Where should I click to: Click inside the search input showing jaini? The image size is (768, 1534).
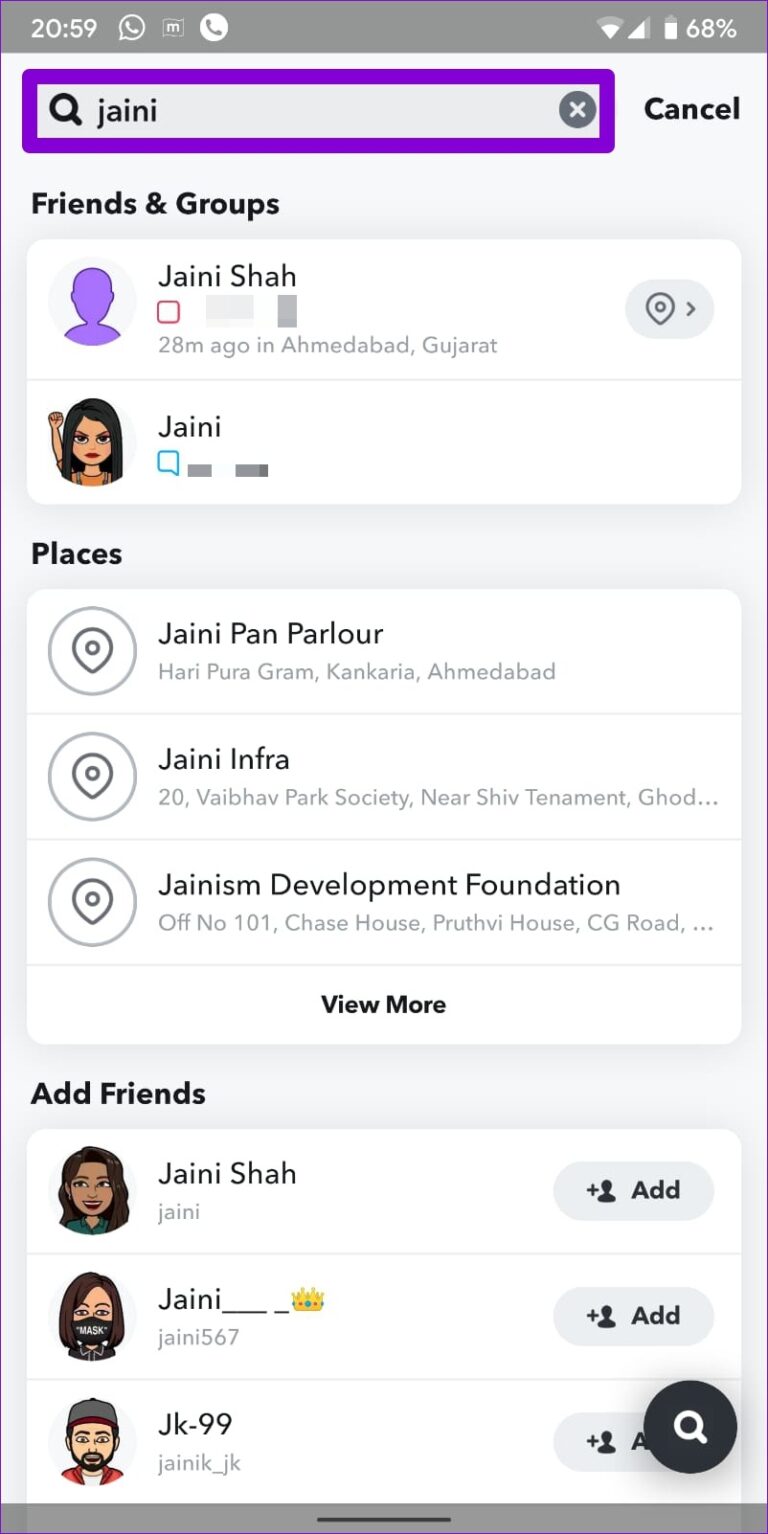click(300, 110)
